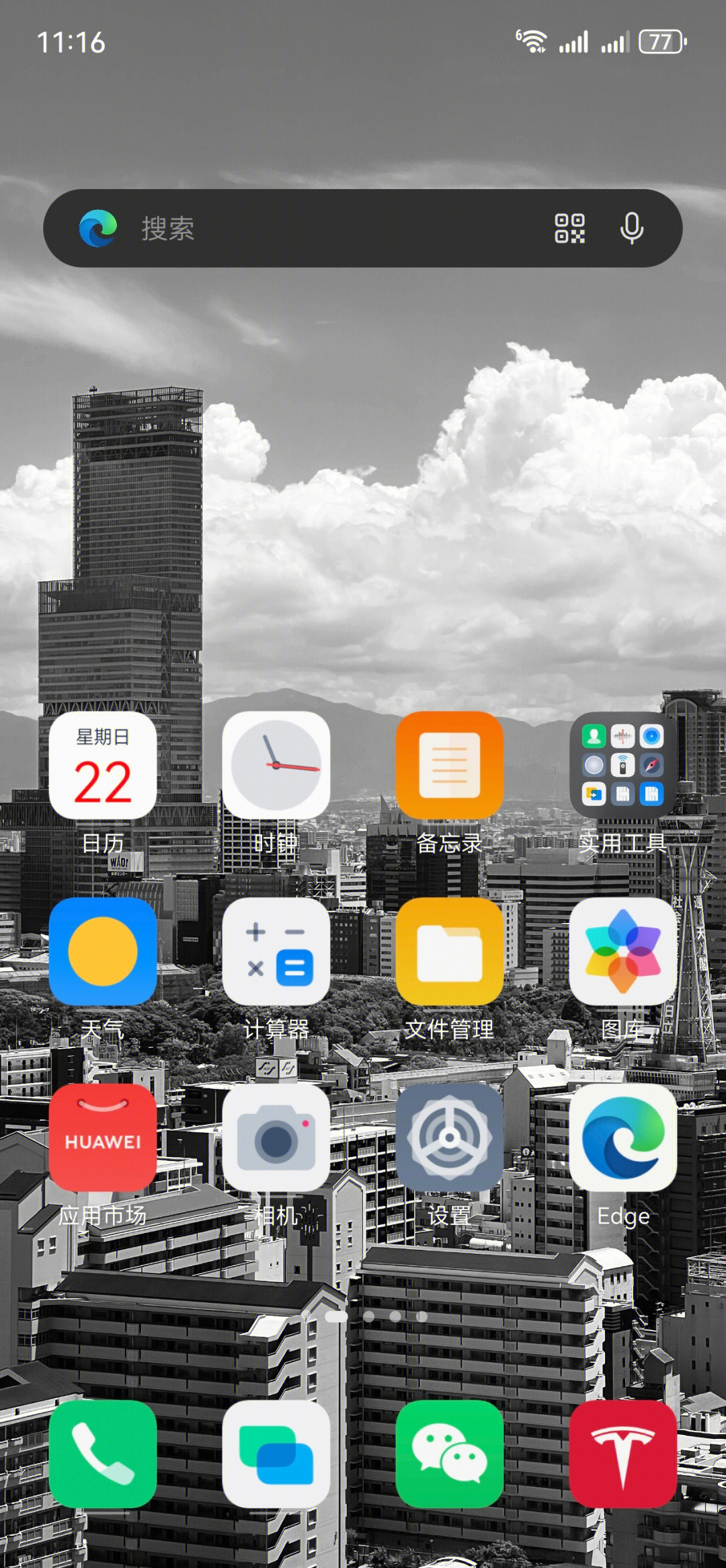
Task: Open 备忘录 notes app
Action: (449, 766)
